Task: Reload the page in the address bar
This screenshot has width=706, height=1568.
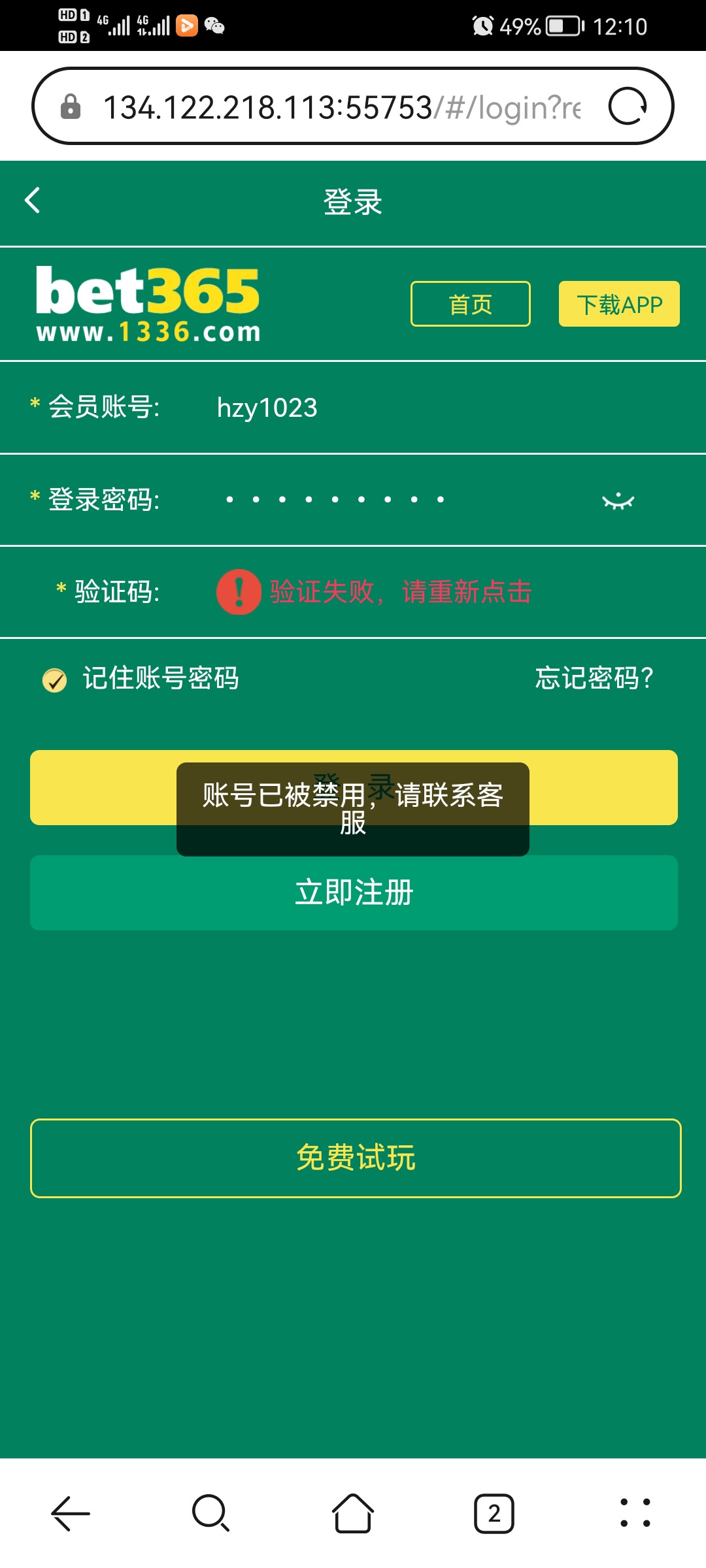Action: [627, 106]
